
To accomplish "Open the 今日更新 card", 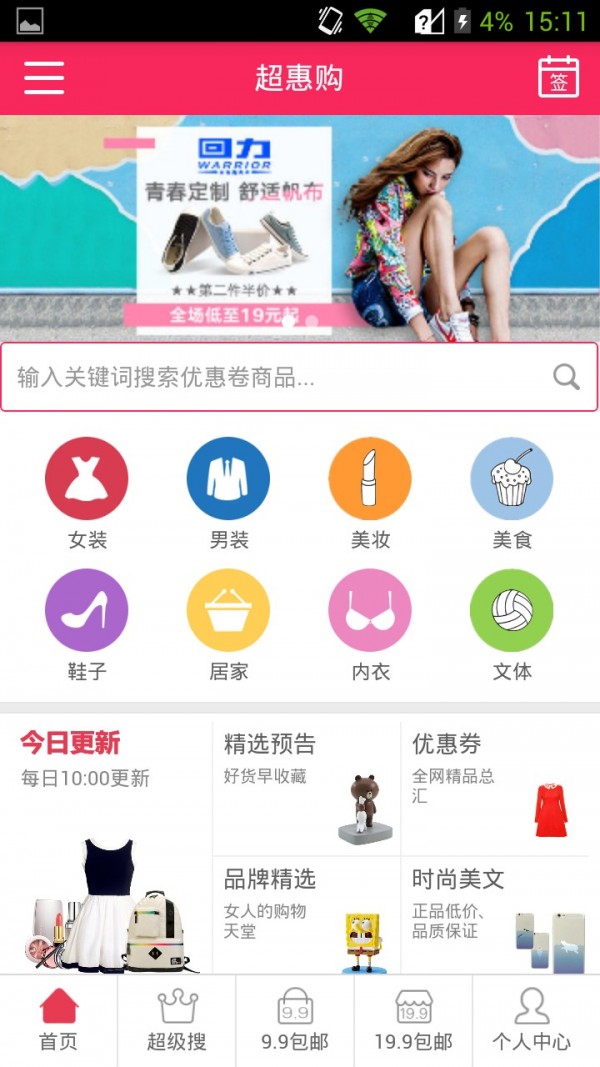I will pos(106,845).
